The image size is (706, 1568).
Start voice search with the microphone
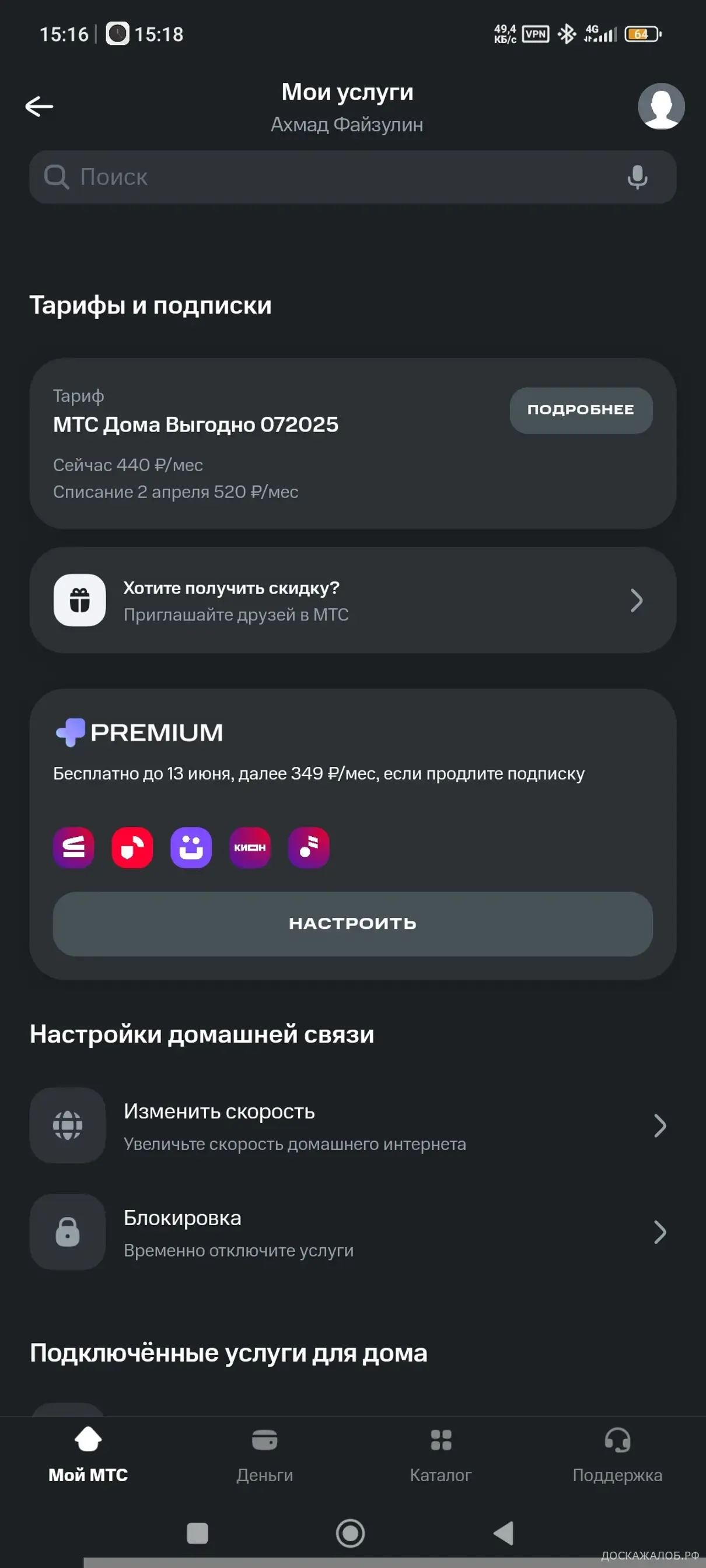coord(637,177)
